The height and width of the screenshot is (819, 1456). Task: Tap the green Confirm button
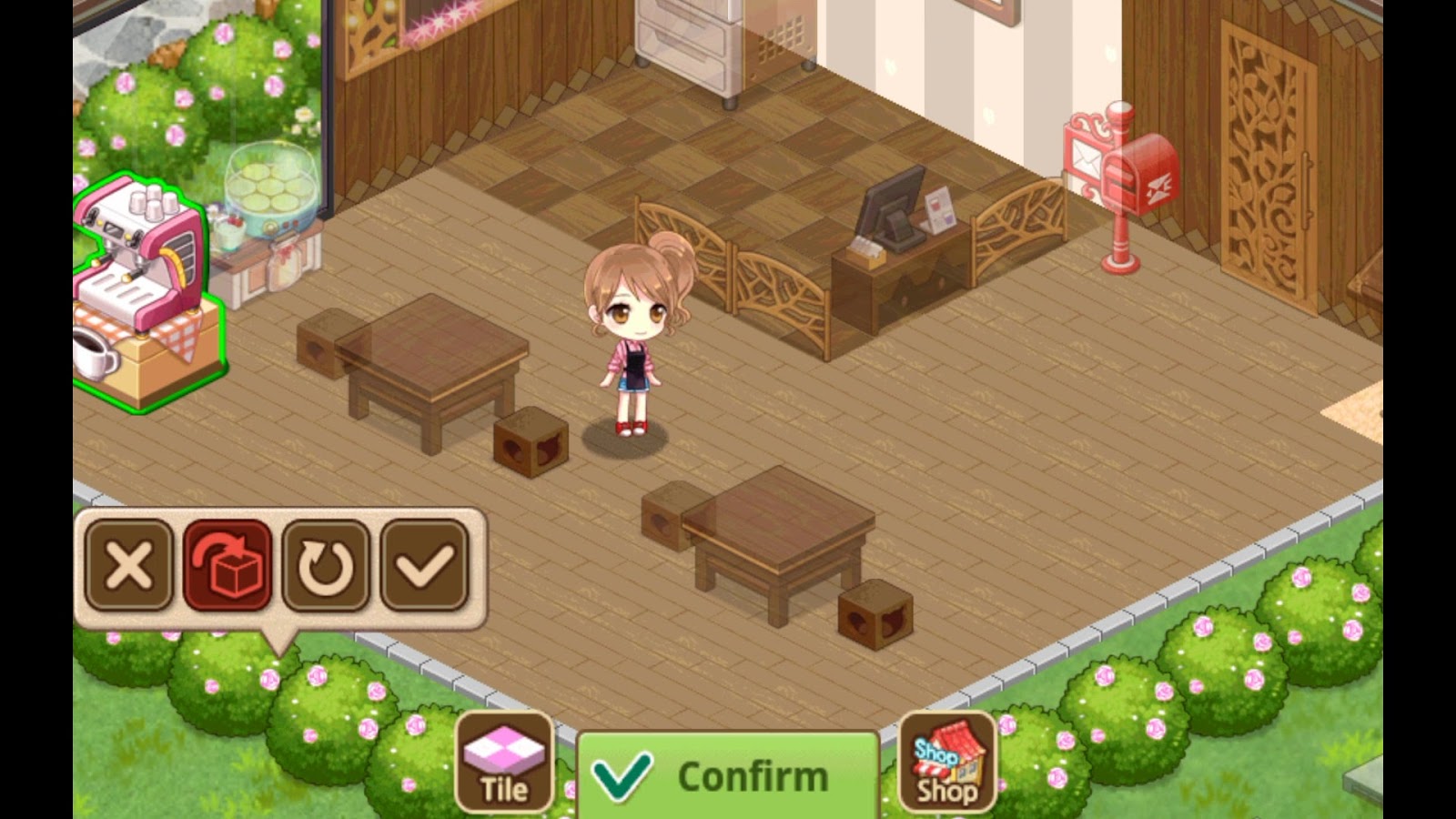(728, 776)
